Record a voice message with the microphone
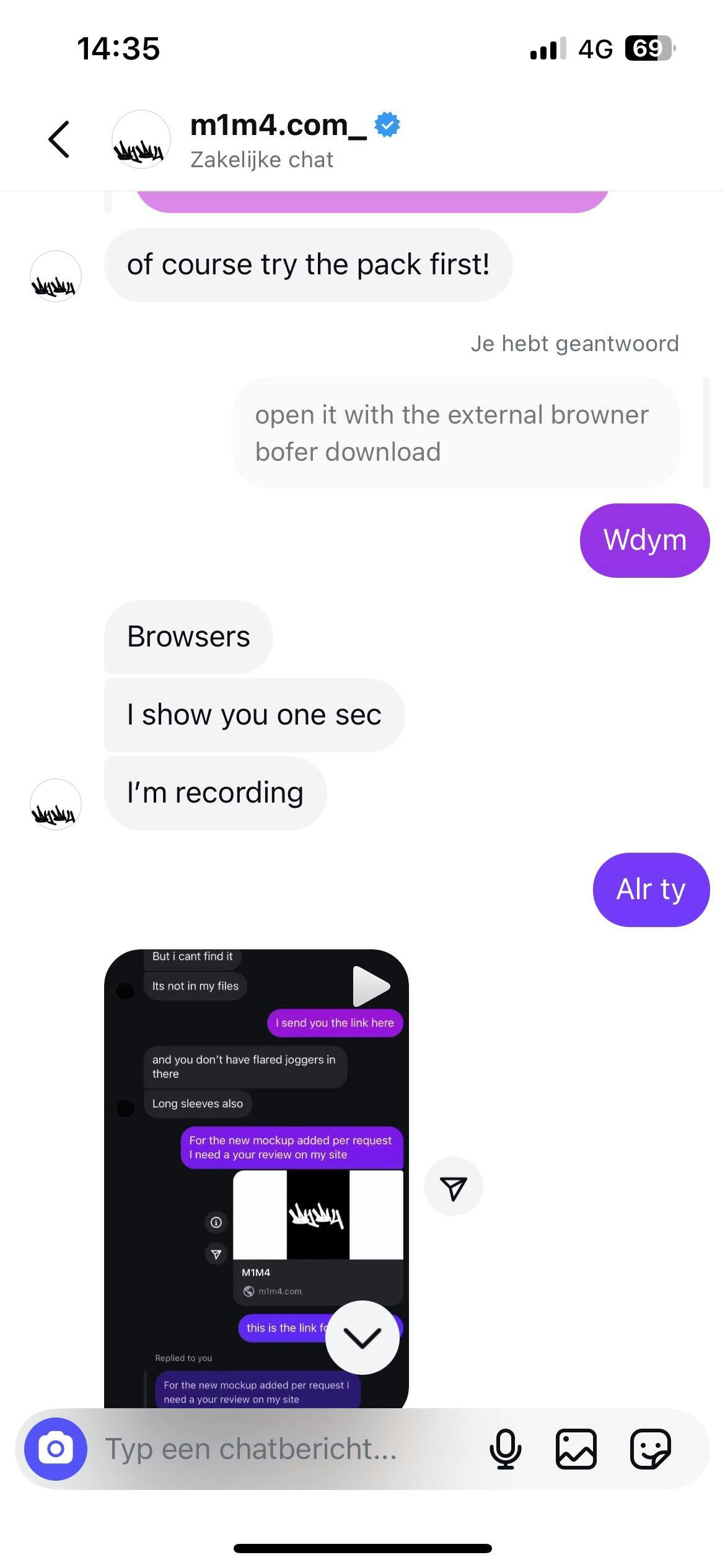 [505, 1448]
